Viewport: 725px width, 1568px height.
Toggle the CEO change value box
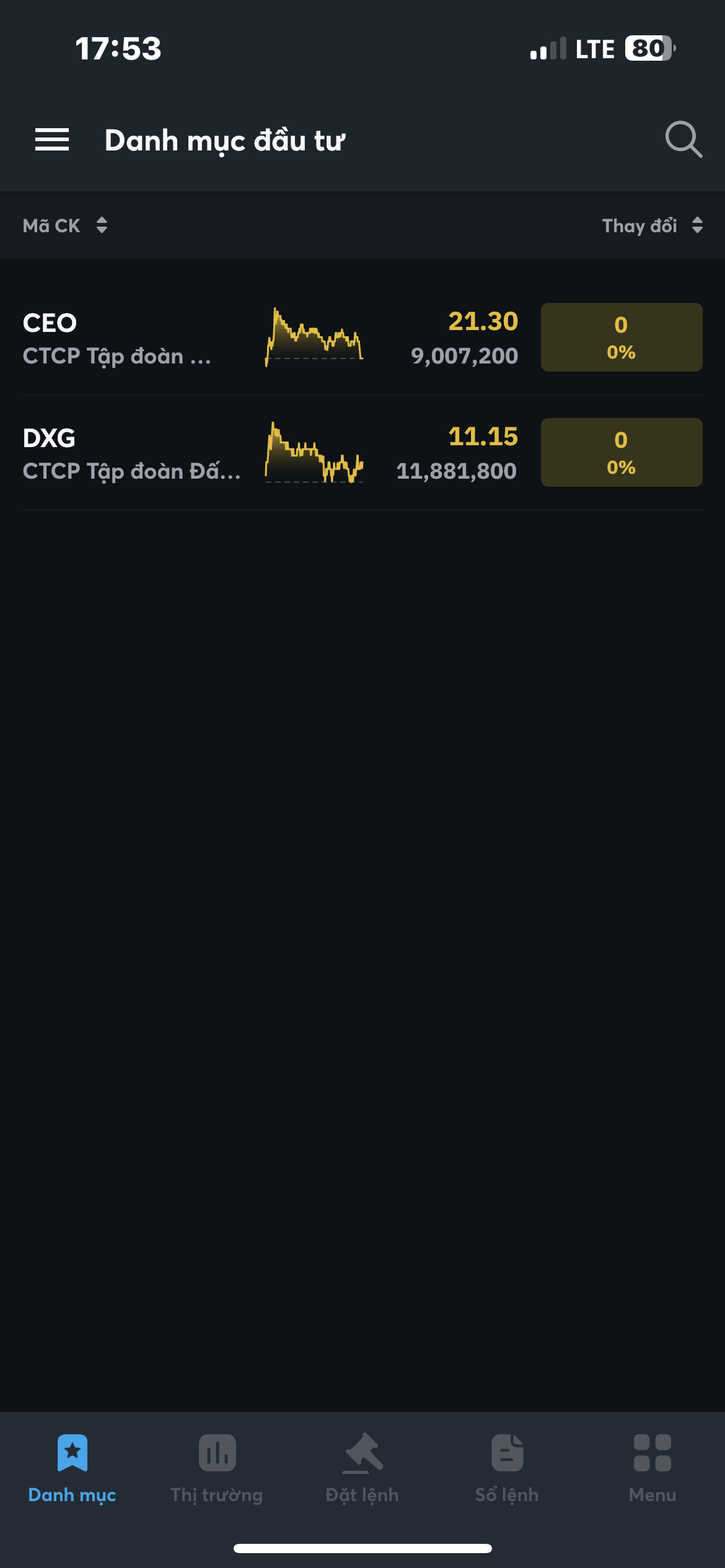621,338
